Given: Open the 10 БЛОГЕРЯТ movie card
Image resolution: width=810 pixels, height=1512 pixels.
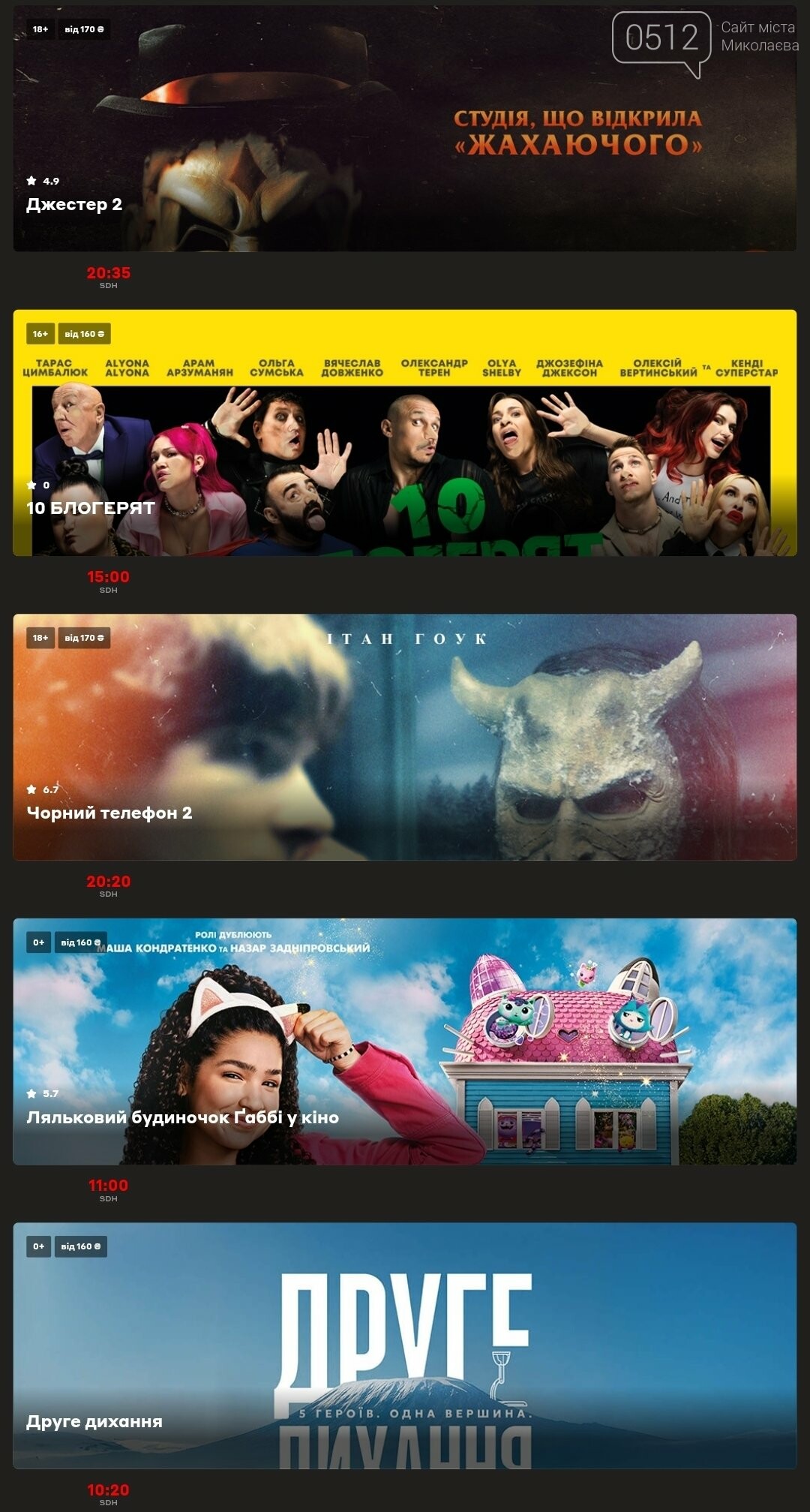Looking at the screenshot, I should pos(405,433).
